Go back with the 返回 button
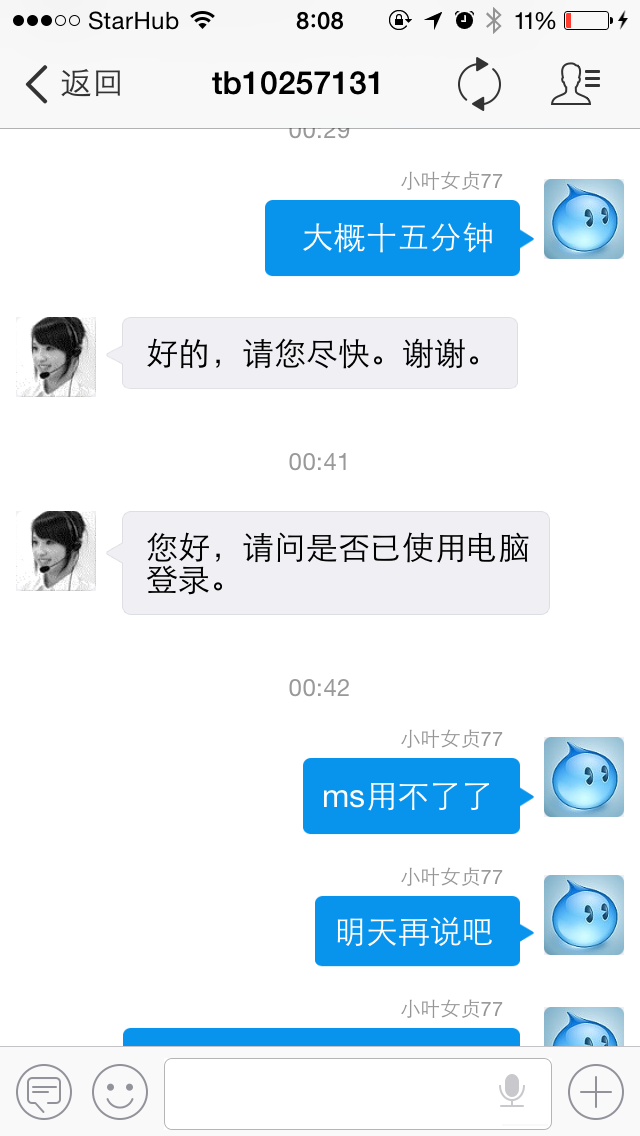The height and width of the screenshot is (1136, 640). tap(72, 83)
